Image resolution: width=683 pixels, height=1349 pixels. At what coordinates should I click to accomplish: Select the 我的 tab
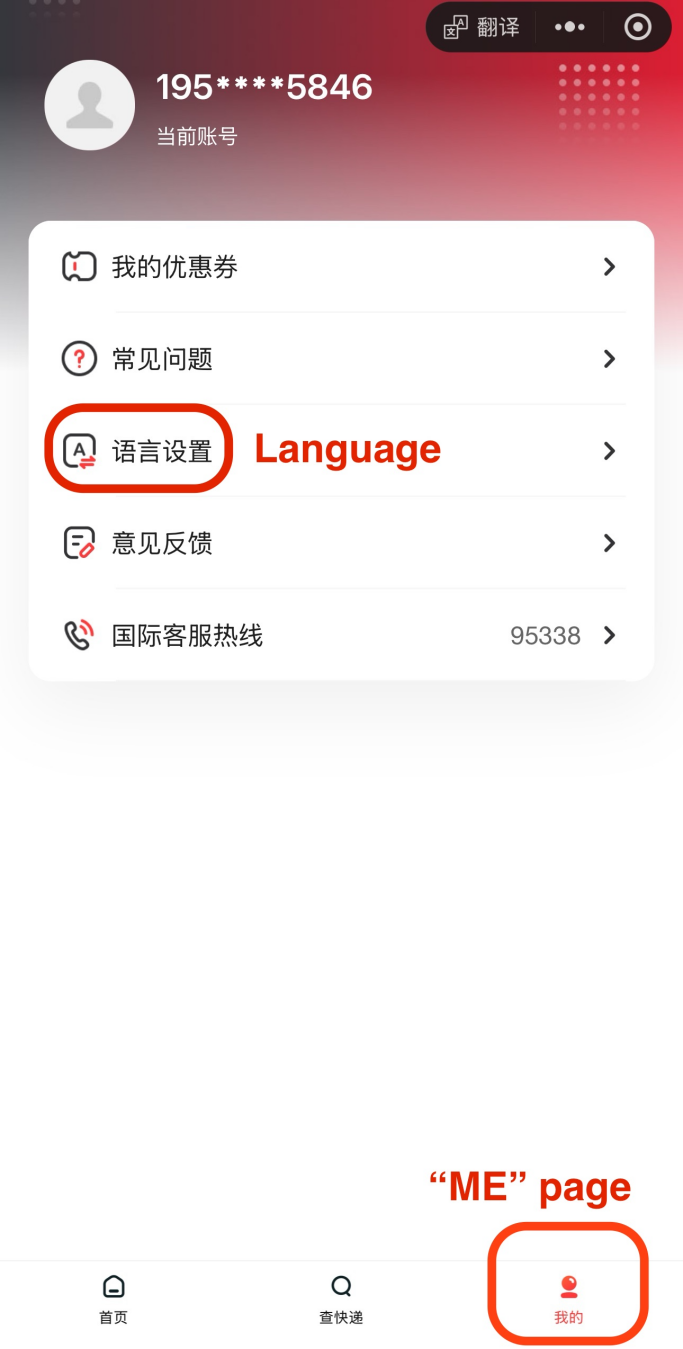click(568, 1299)
